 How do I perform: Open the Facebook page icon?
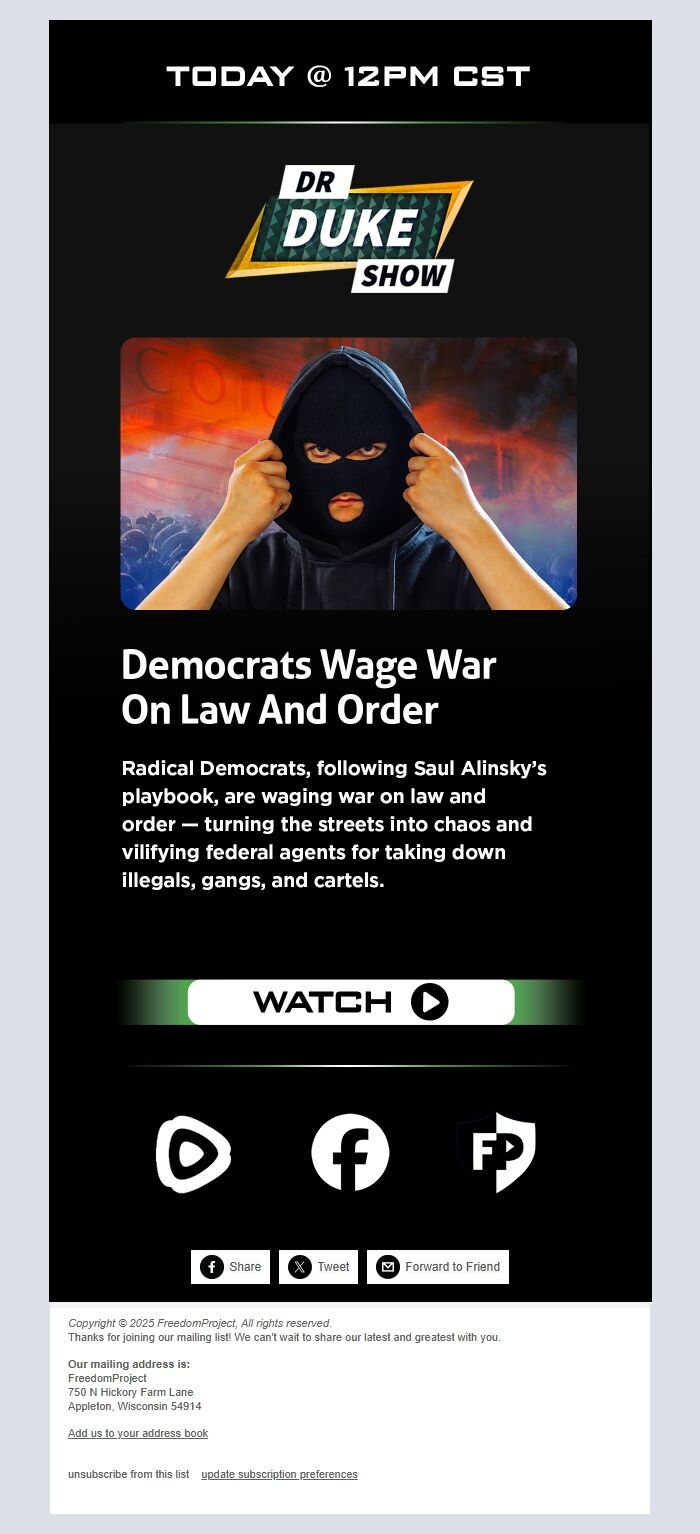(x=350, y=1153)
